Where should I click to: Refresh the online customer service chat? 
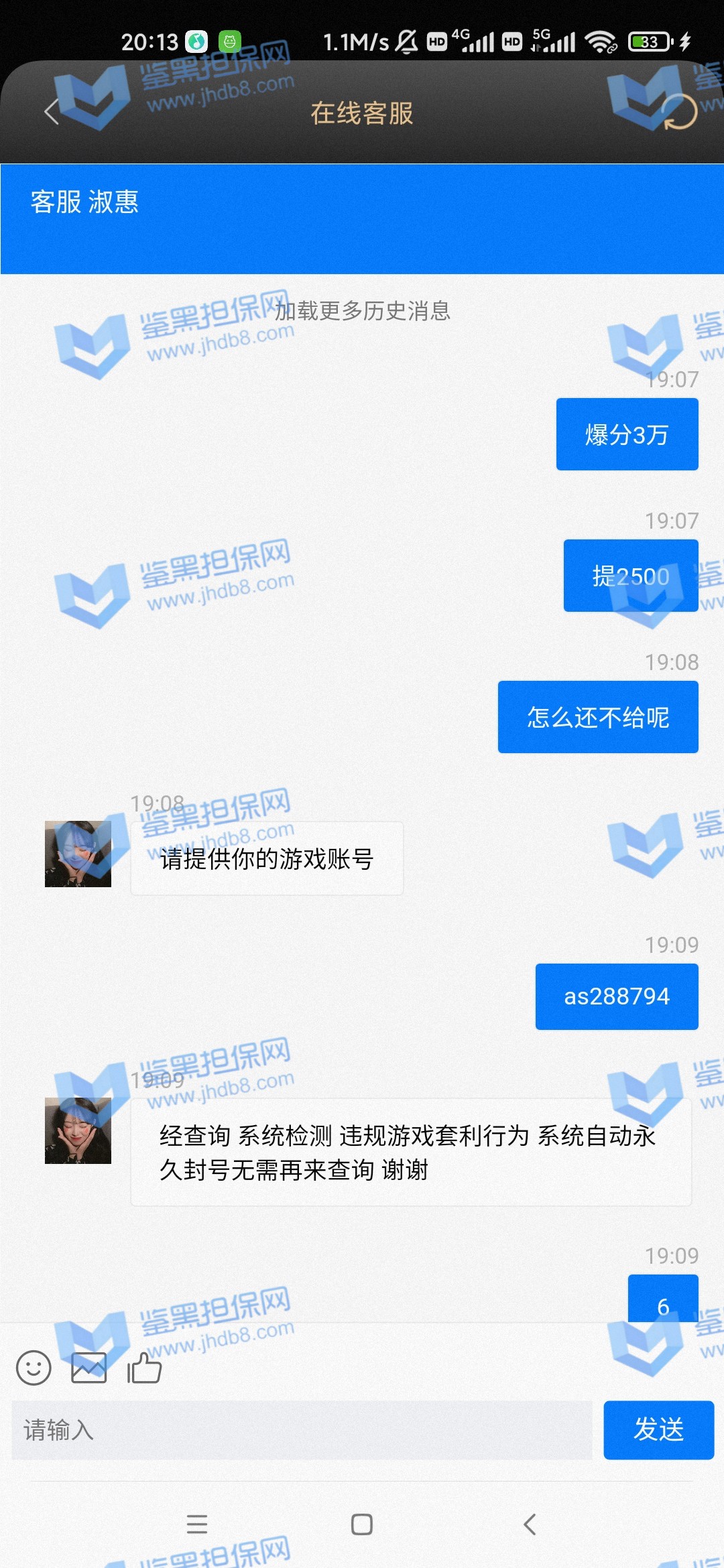pos(680,112)
